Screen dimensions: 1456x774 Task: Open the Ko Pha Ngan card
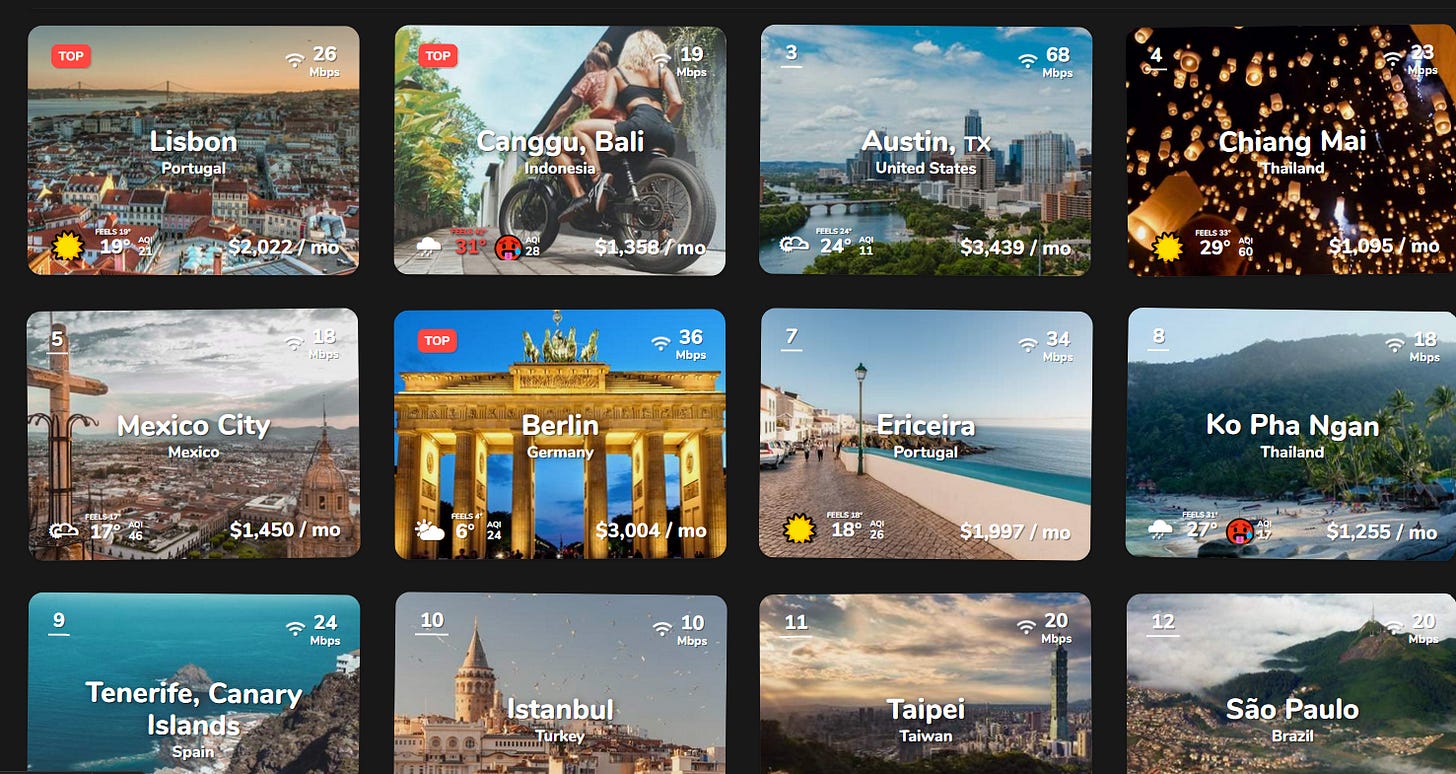coord(1291,434)
